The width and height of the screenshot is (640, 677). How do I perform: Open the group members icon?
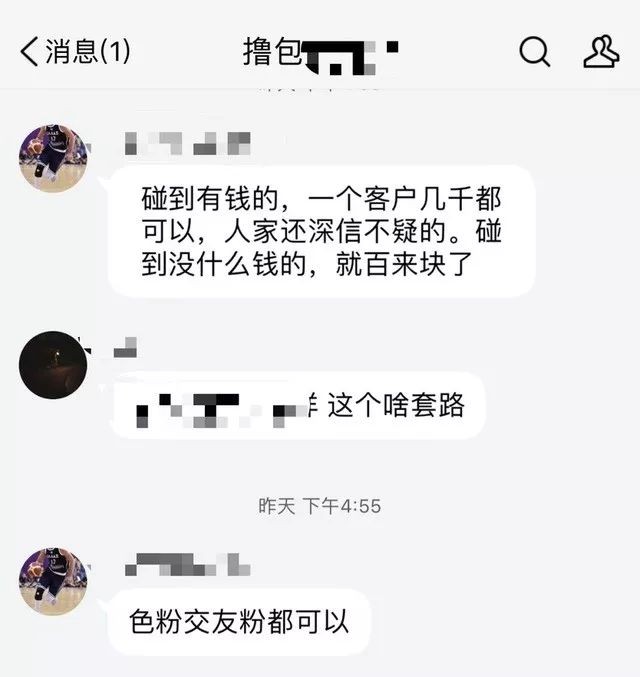[x=600, y=52]
